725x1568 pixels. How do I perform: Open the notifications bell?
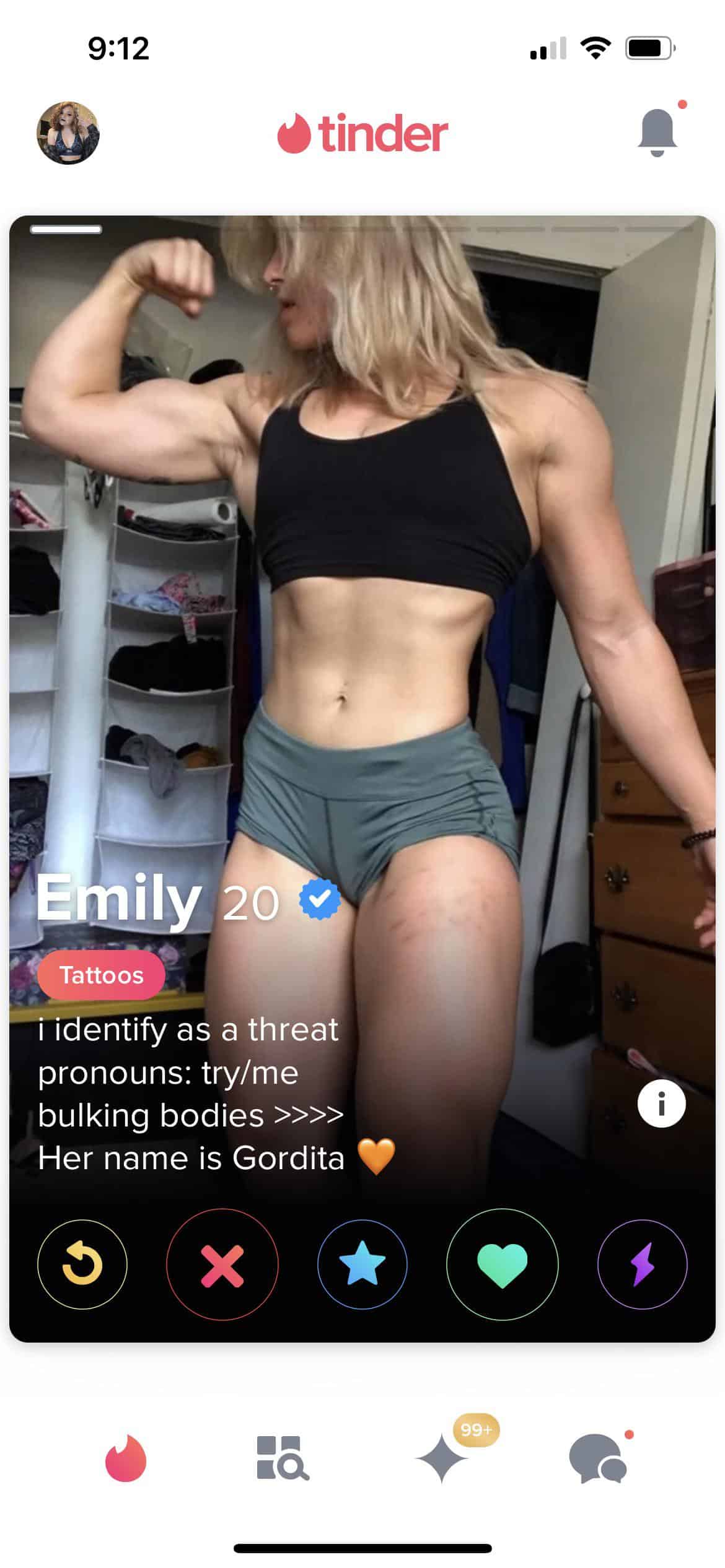(657, 132)
